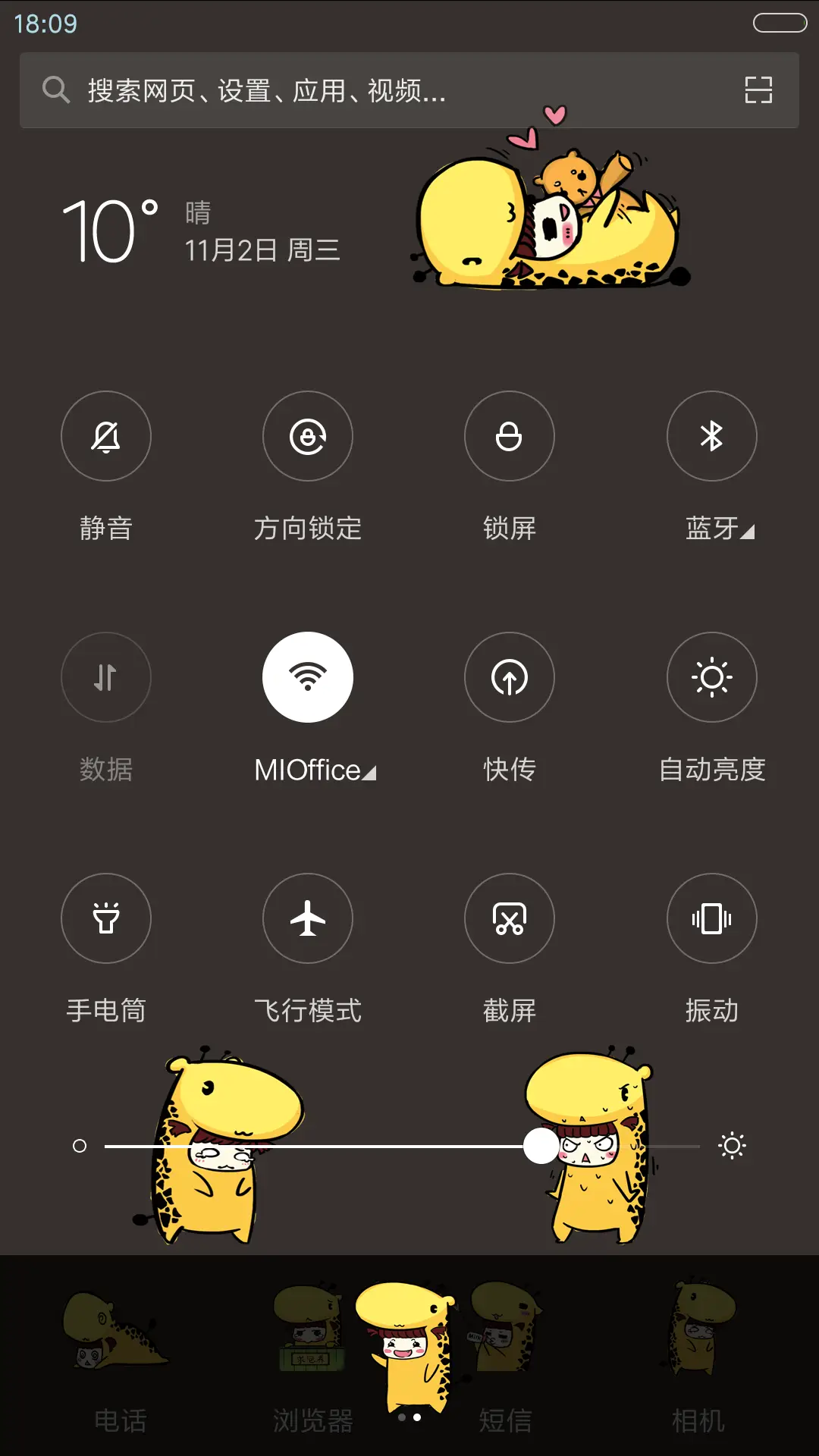Open Mi Drop quick share (快传)
819x1456 pixels.
pos(509,677)
